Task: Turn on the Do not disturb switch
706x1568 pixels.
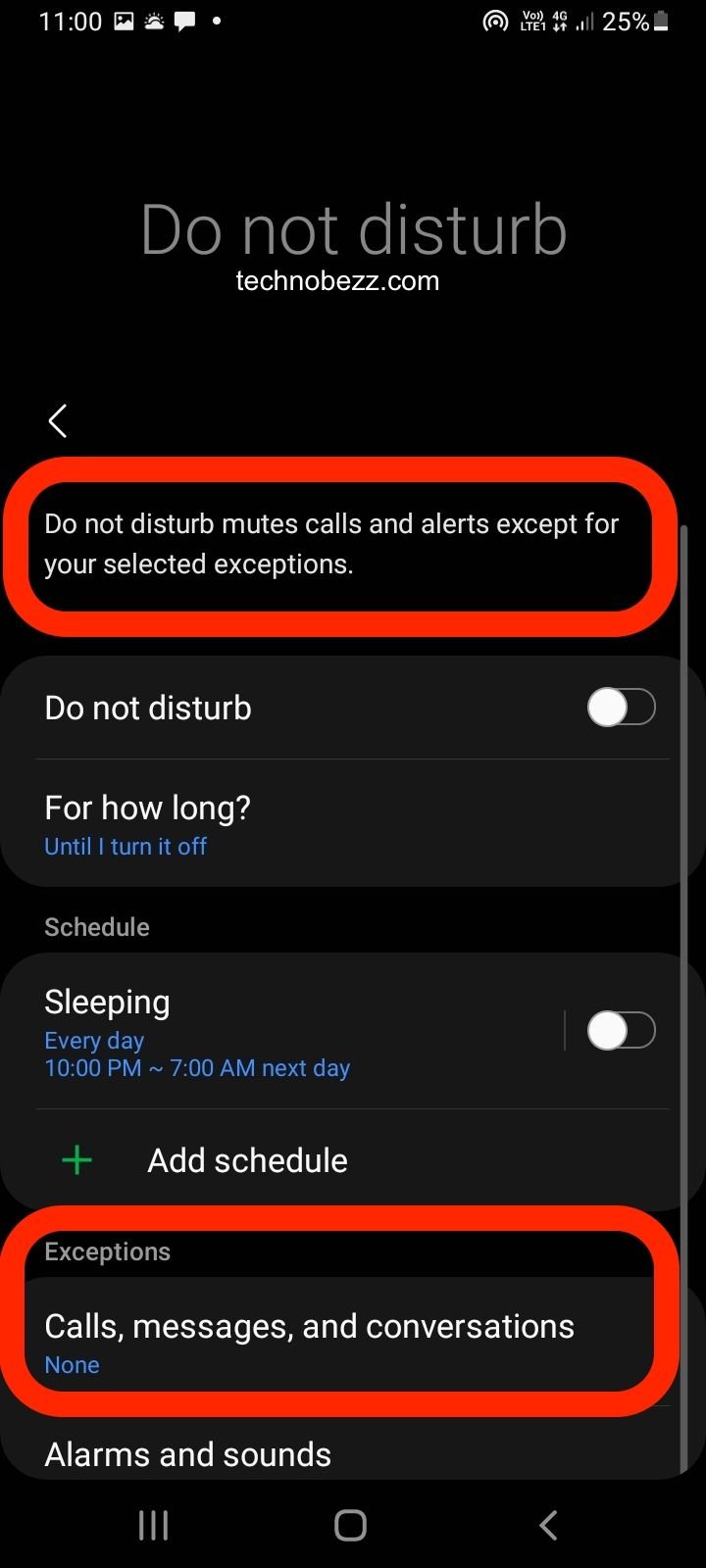Action: pos(621,707)
